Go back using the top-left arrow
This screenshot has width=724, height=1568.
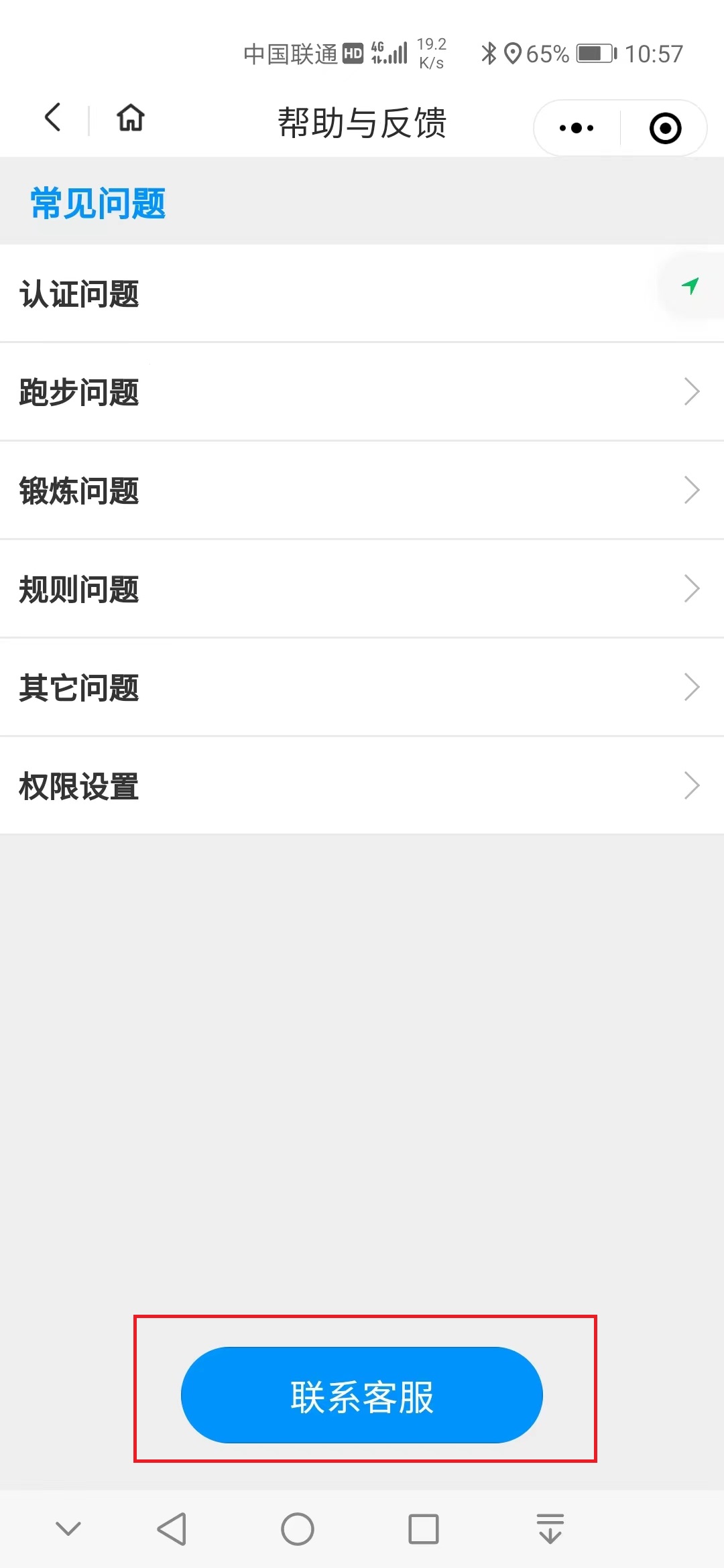[x=52, y=118]
